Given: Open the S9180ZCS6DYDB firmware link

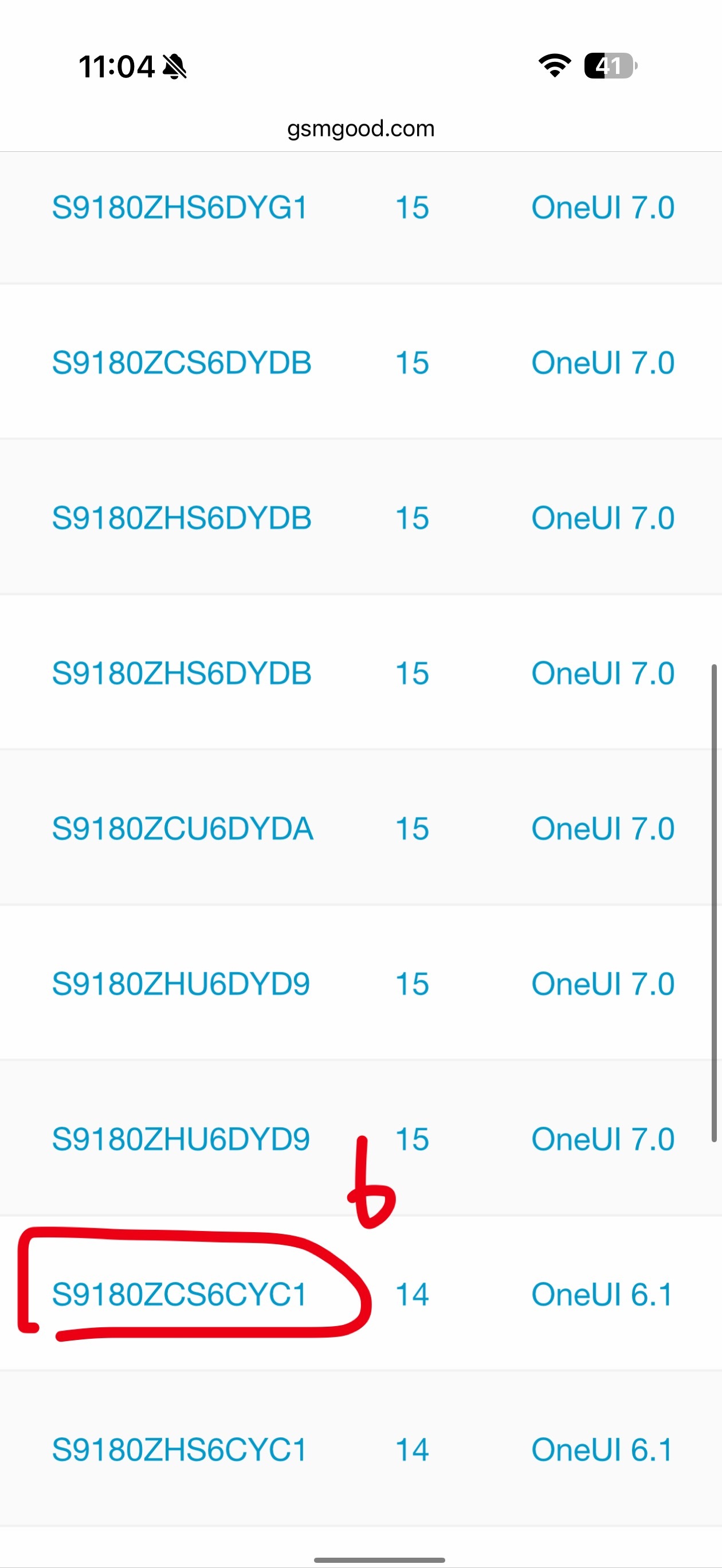Looking at the screenshot, I should 182,363.
